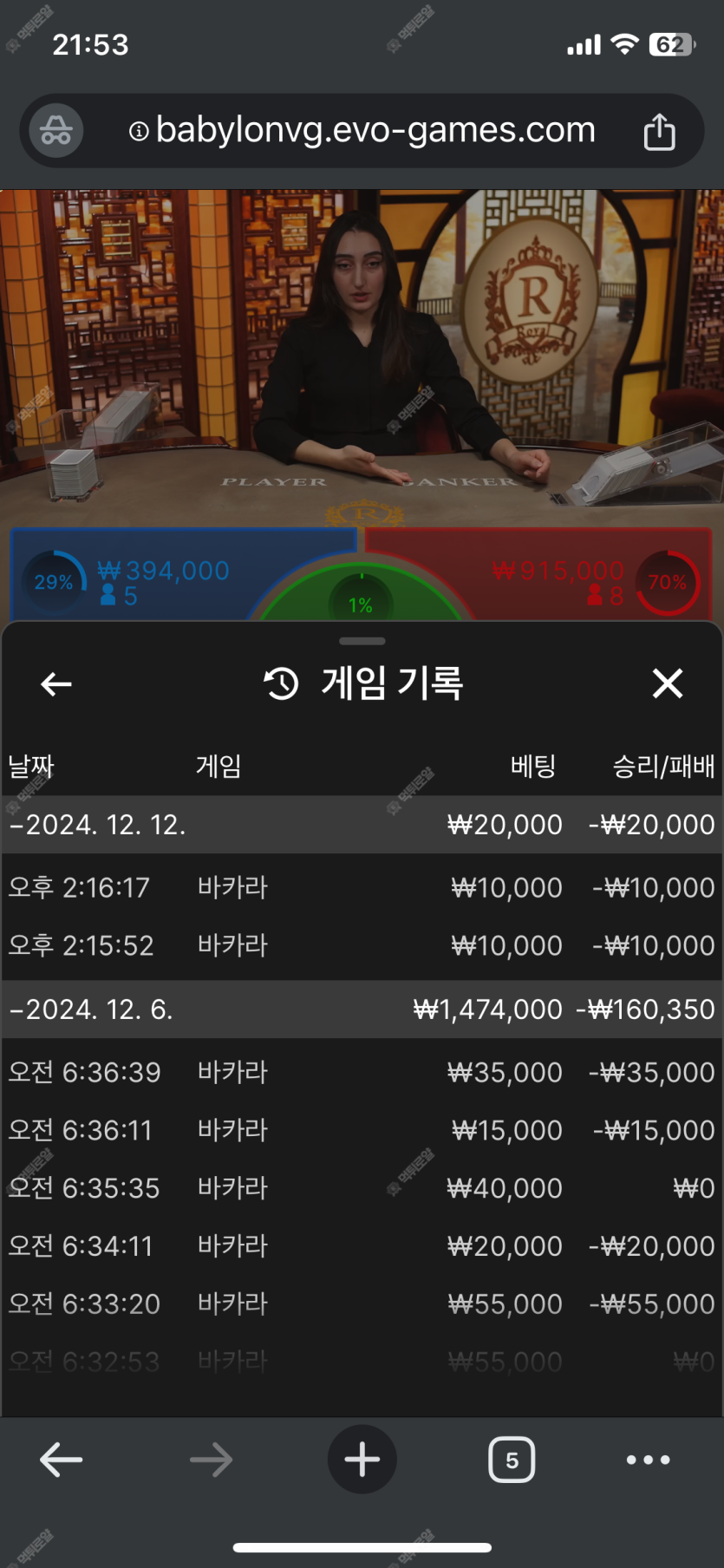
Task: Open the browser three-dot menu
Action: pos(648,1460)
